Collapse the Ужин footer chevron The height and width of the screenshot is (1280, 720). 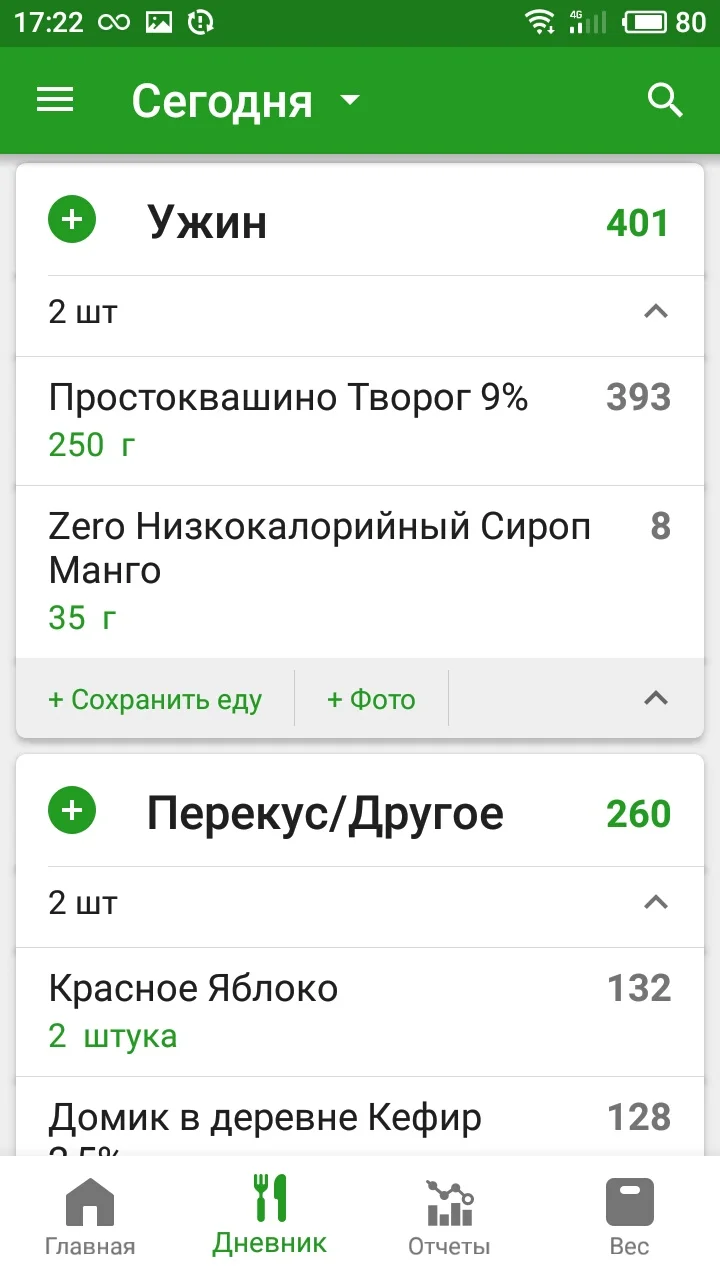click(655, 699)
